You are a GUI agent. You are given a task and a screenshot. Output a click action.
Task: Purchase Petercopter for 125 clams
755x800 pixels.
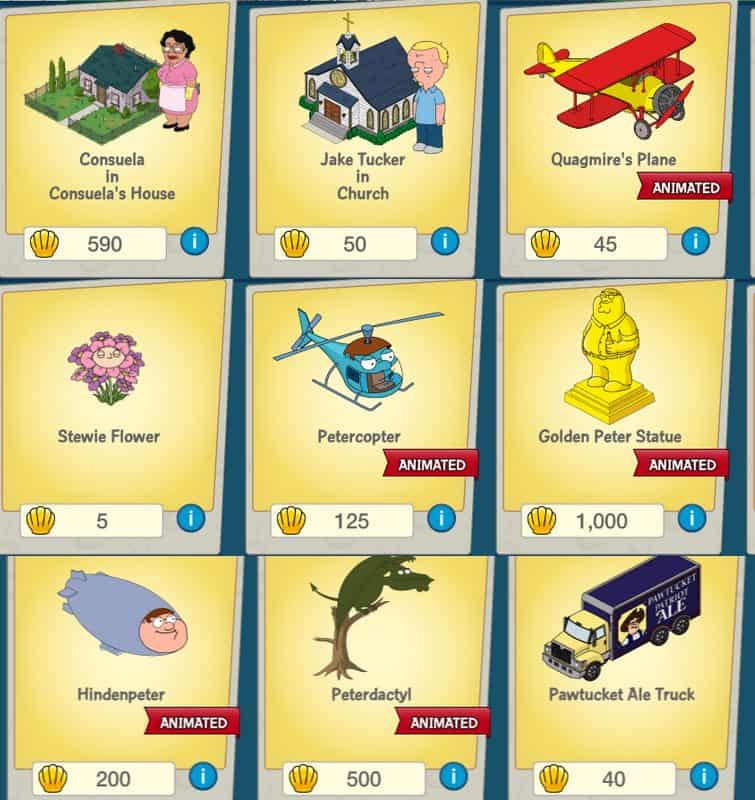(x=342, y=520)
